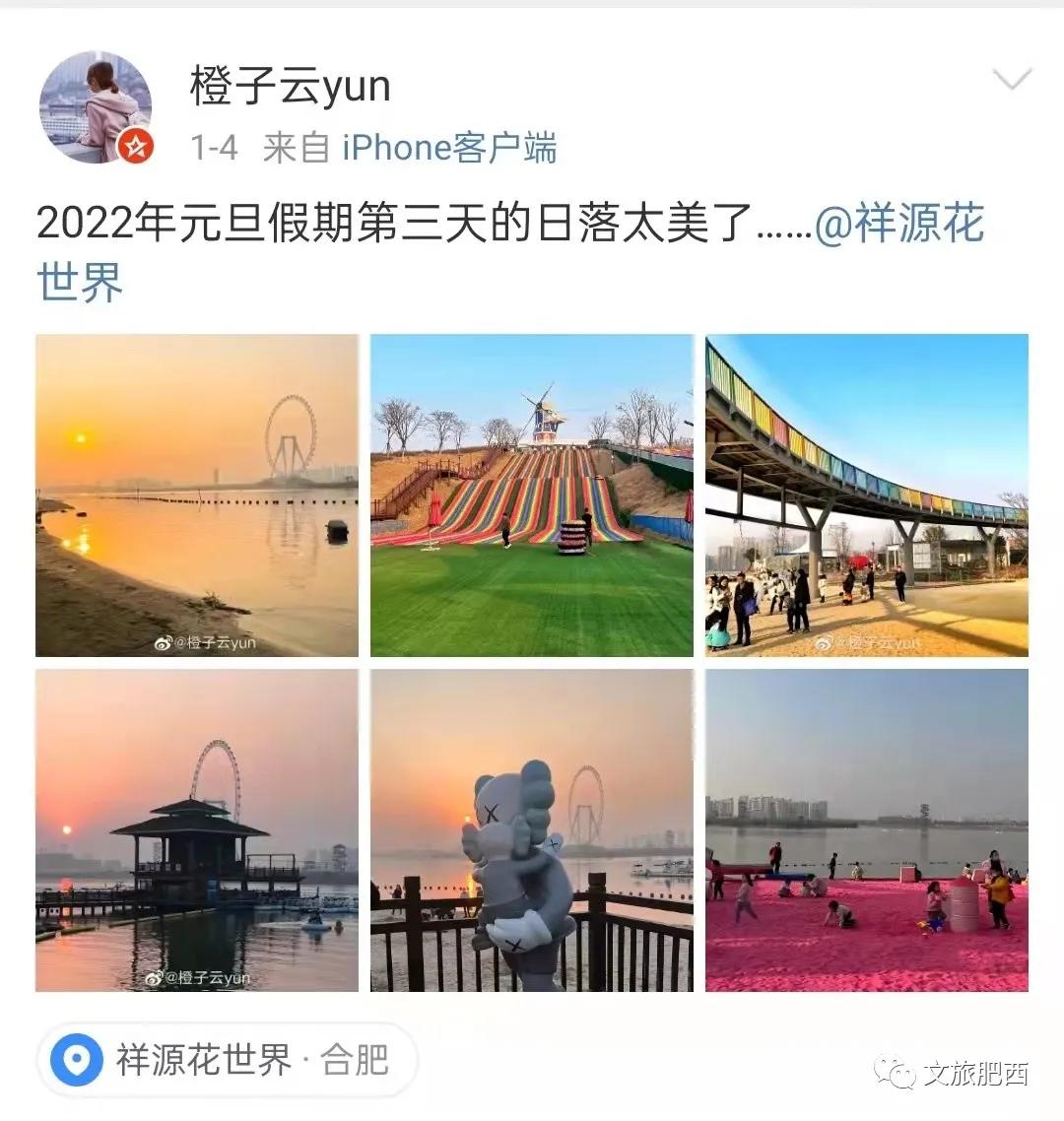Screen dimensions: 1064x1121
Task: View the KAWS statue photo
Action: (x=532, y=830)
